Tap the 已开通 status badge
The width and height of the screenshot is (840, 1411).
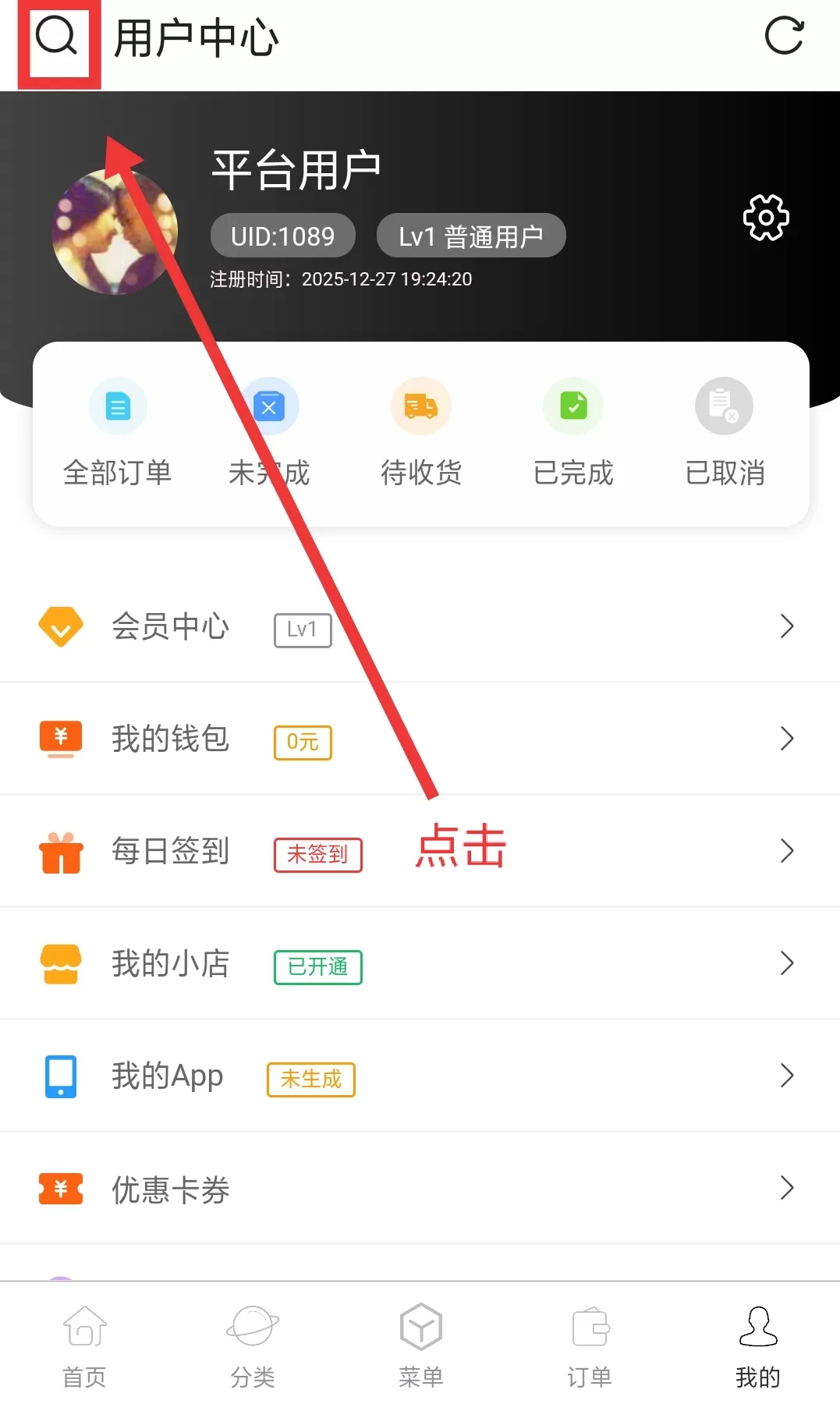point(317,967)
